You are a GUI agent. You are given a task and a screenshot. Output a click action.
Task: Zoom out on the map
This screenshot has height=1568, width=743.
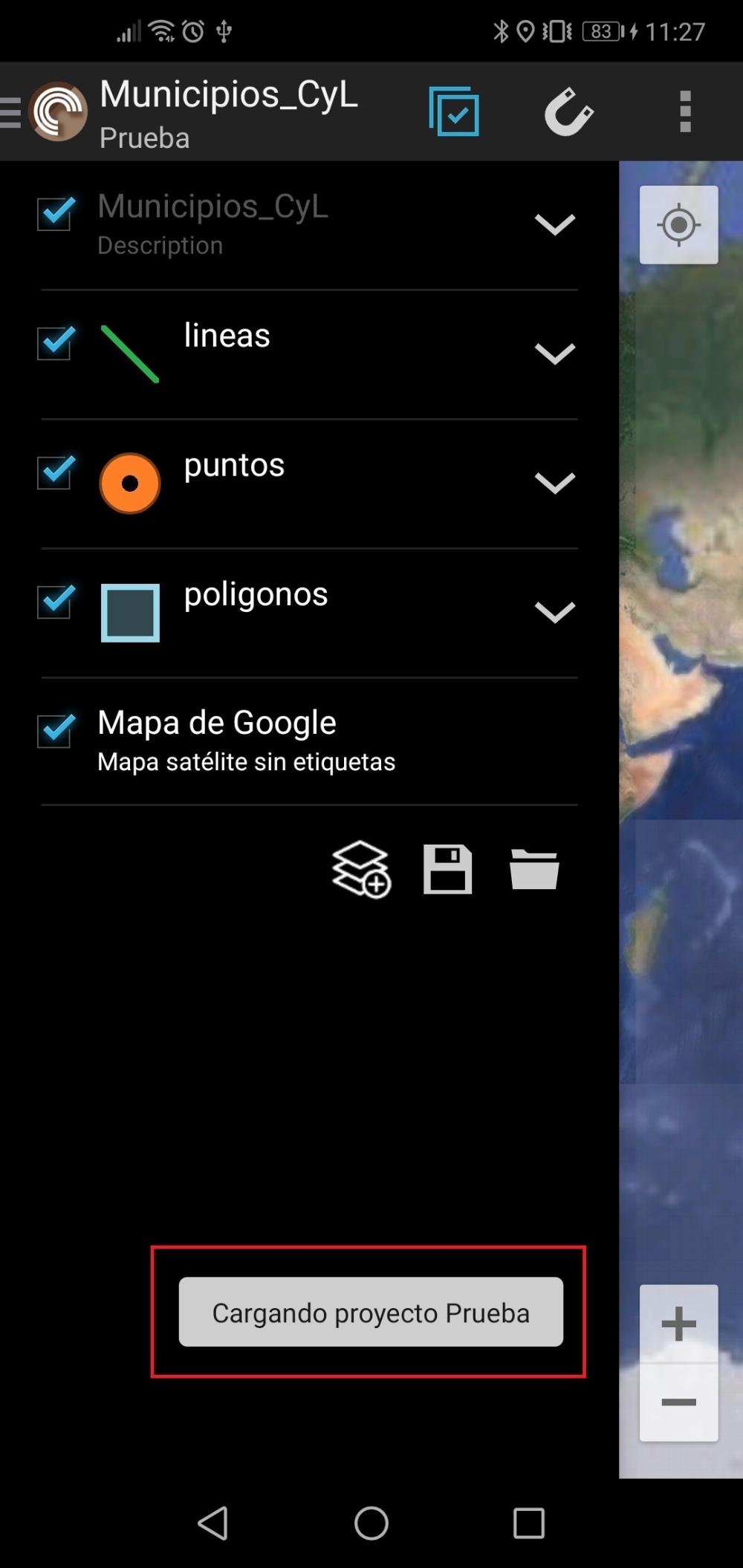pyautogui.click(x=678, y=1402)
